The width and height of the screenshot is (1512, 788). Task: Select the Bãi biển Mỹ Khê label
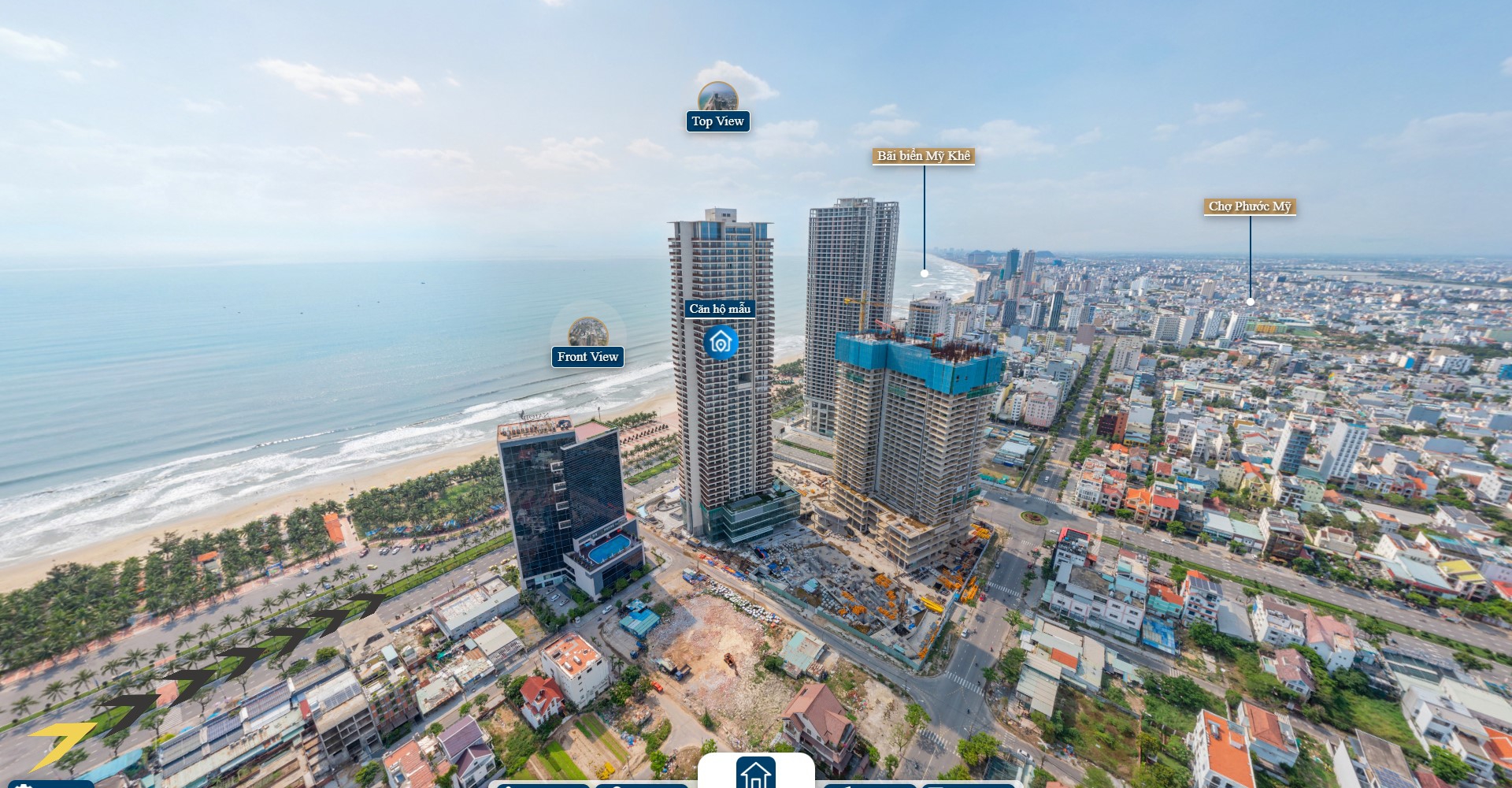click(924, 156)
